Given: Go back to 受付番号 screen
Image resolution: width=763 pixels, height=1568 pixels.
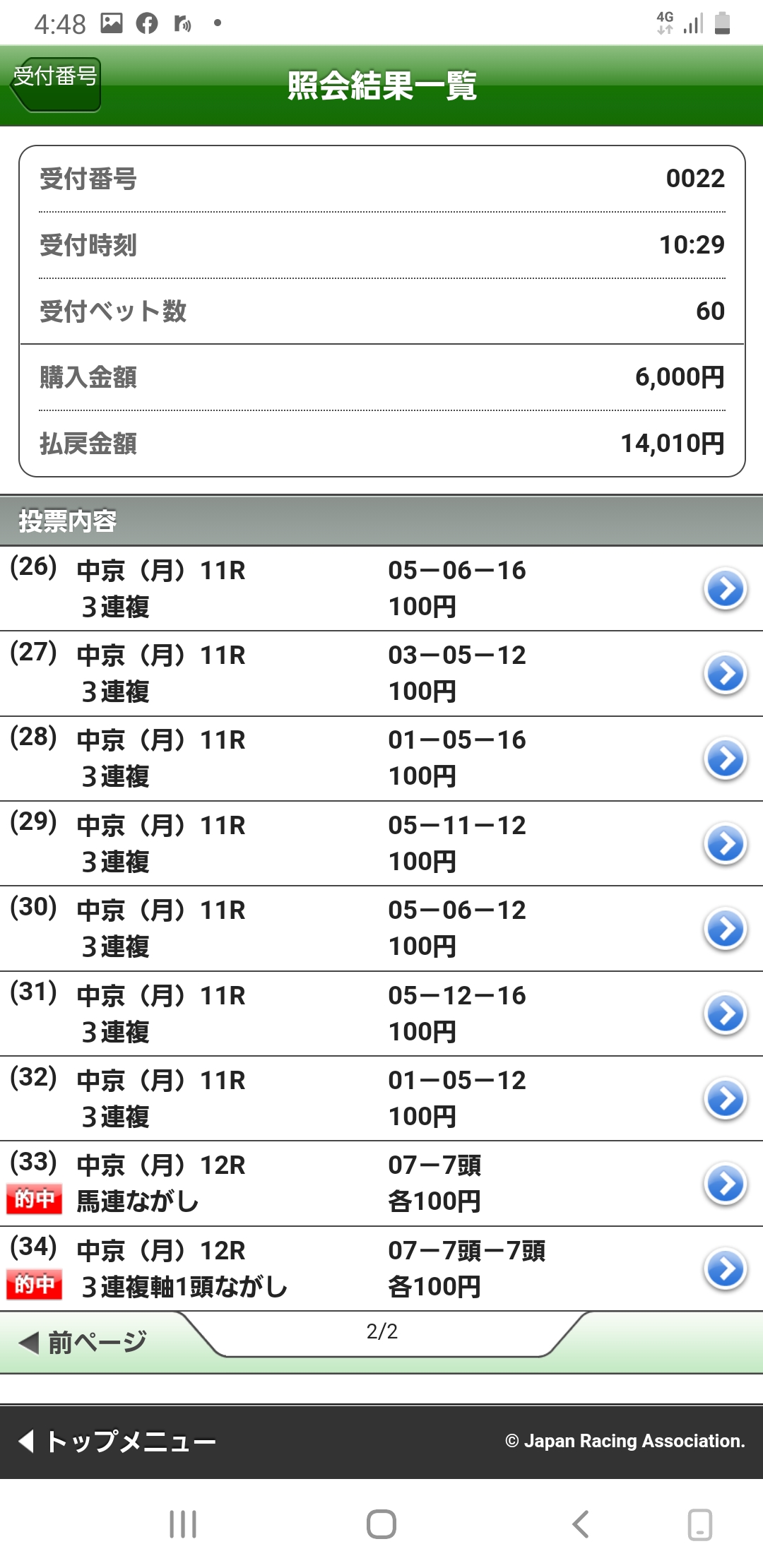Looking at the screenshot, I should point(57,83).
